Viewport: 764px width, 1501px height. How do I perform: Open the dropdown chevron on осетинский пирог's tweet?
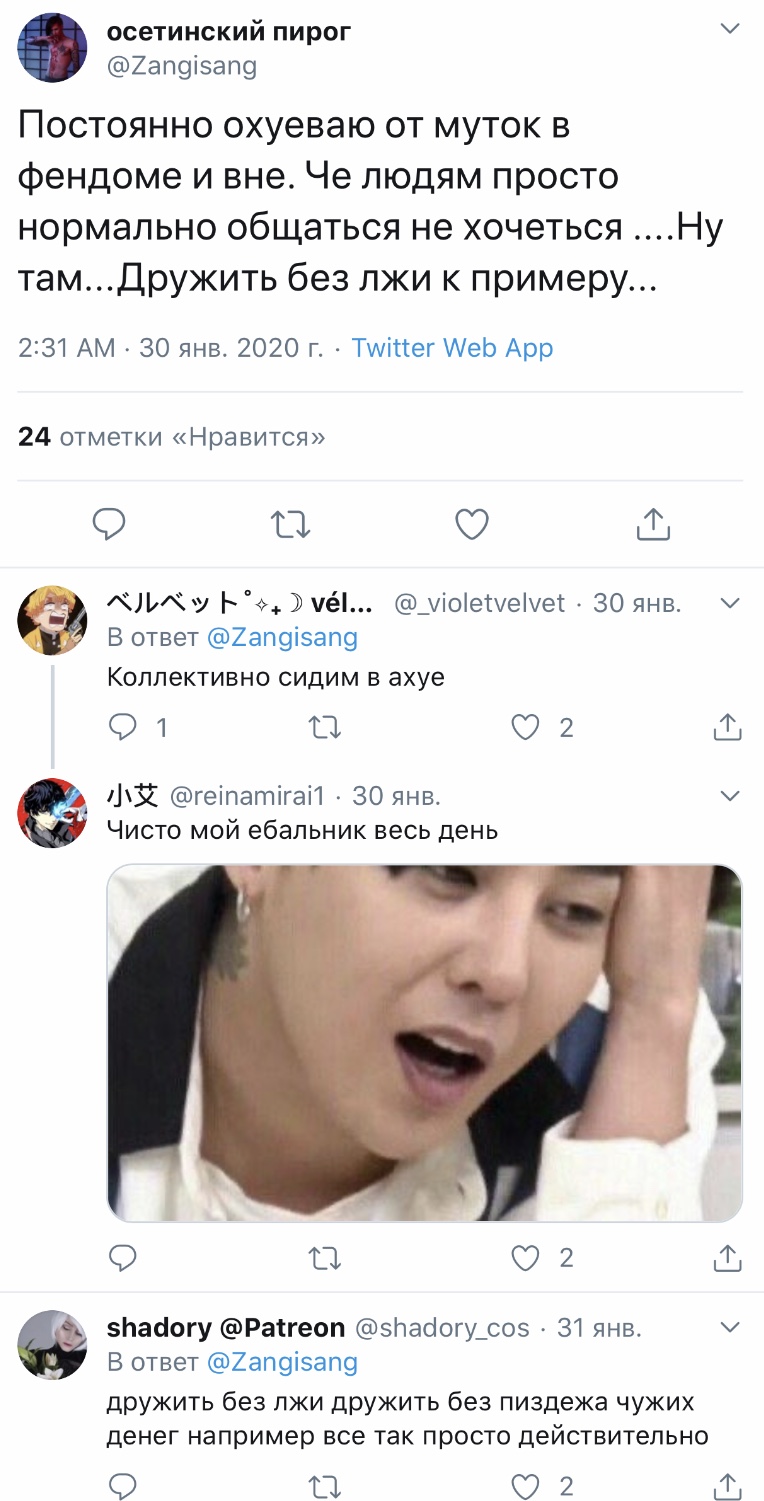730,31
